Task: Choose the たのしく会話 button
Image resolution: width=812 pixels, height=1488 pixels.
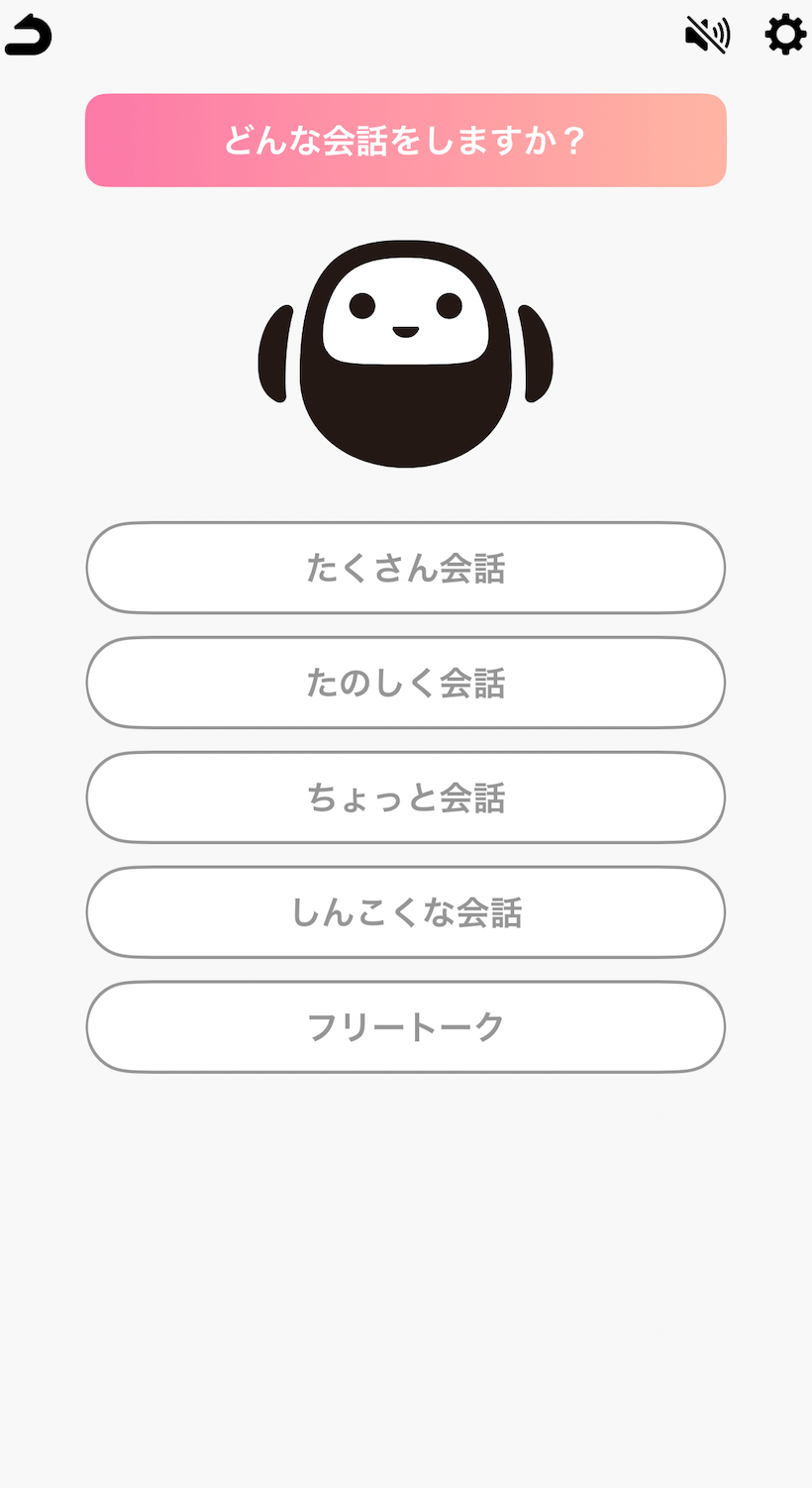Action: [406, 684]
